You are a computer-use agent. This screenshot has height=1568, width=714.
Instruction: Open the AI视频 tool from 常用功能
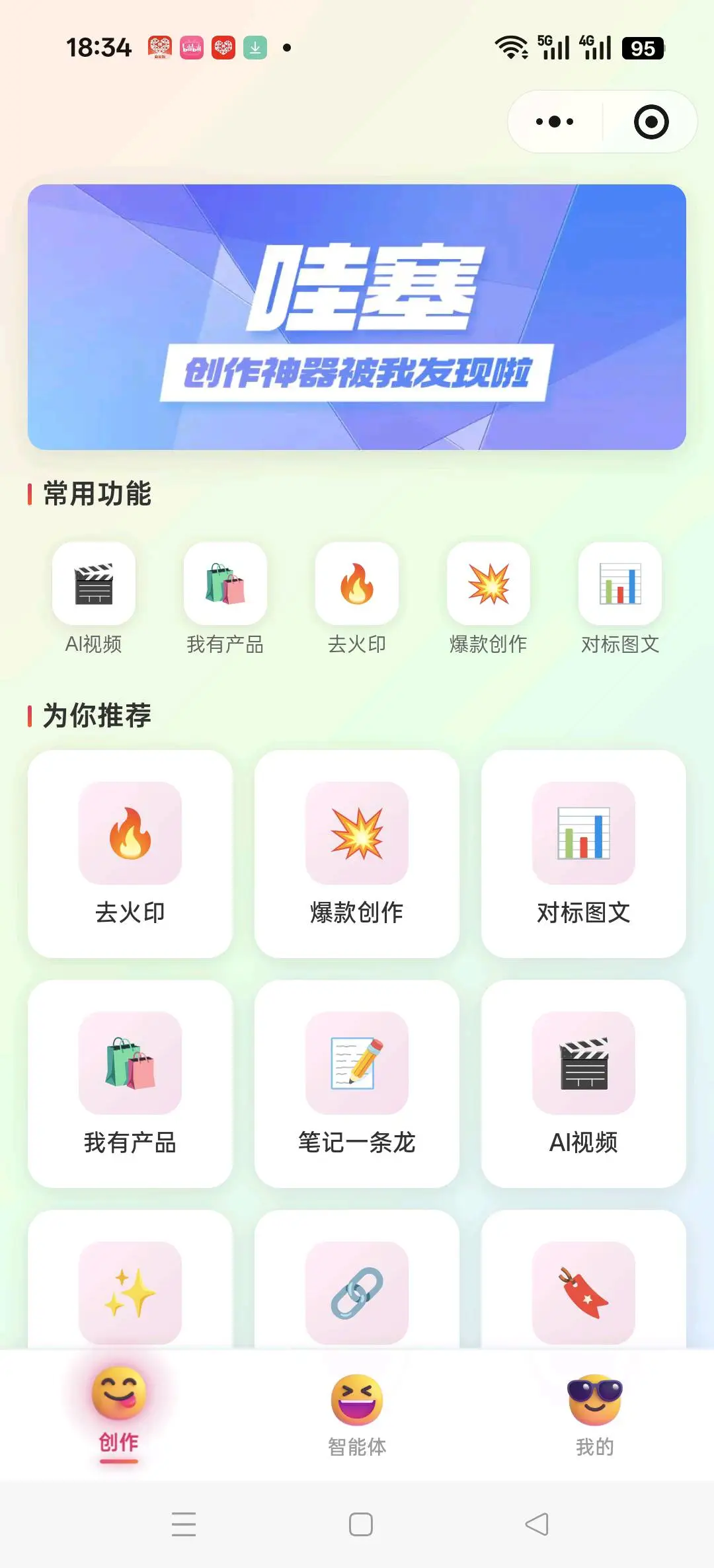(x=93, y=584)
